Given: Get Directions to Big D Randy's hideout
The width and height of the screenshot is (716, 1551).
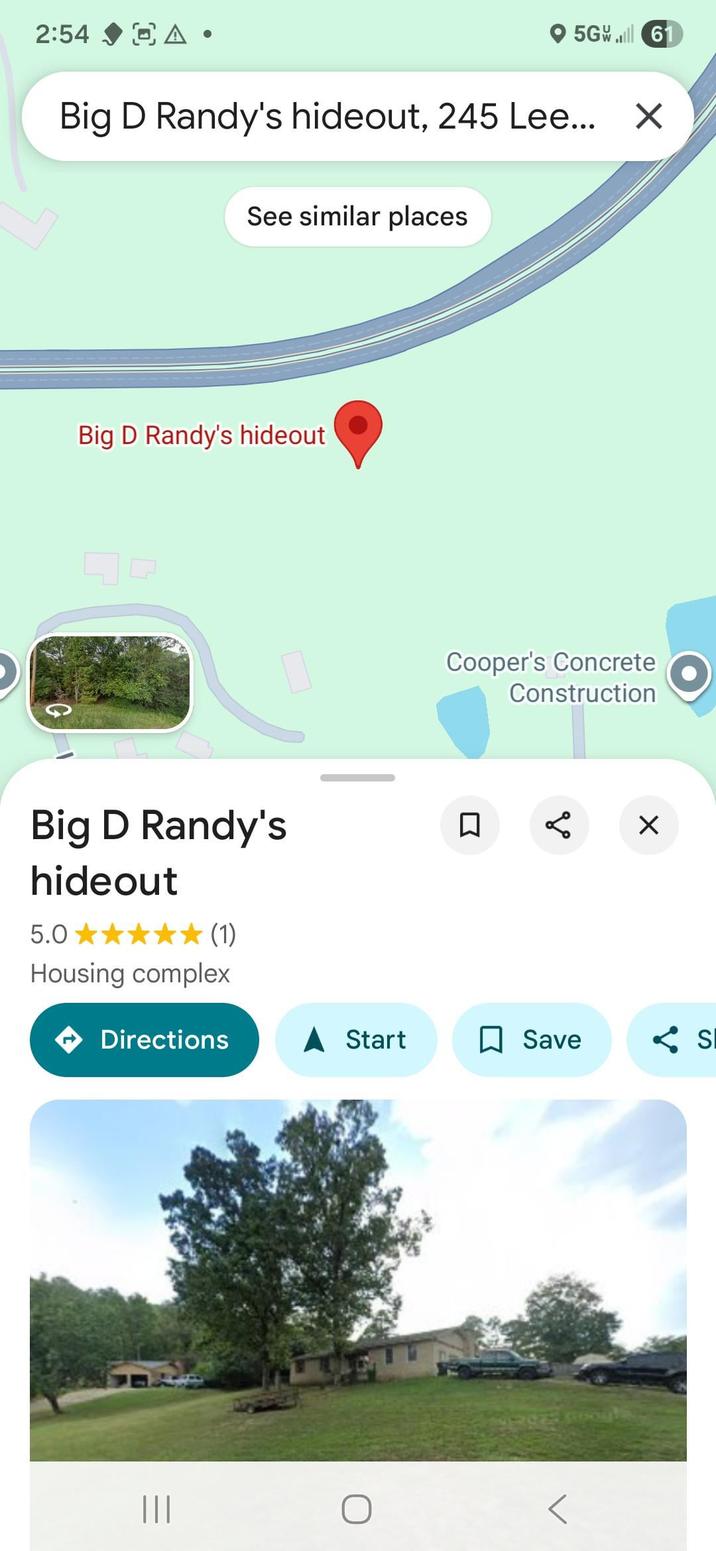Looking at the screenshot, I should click(x=144, y=1040).
